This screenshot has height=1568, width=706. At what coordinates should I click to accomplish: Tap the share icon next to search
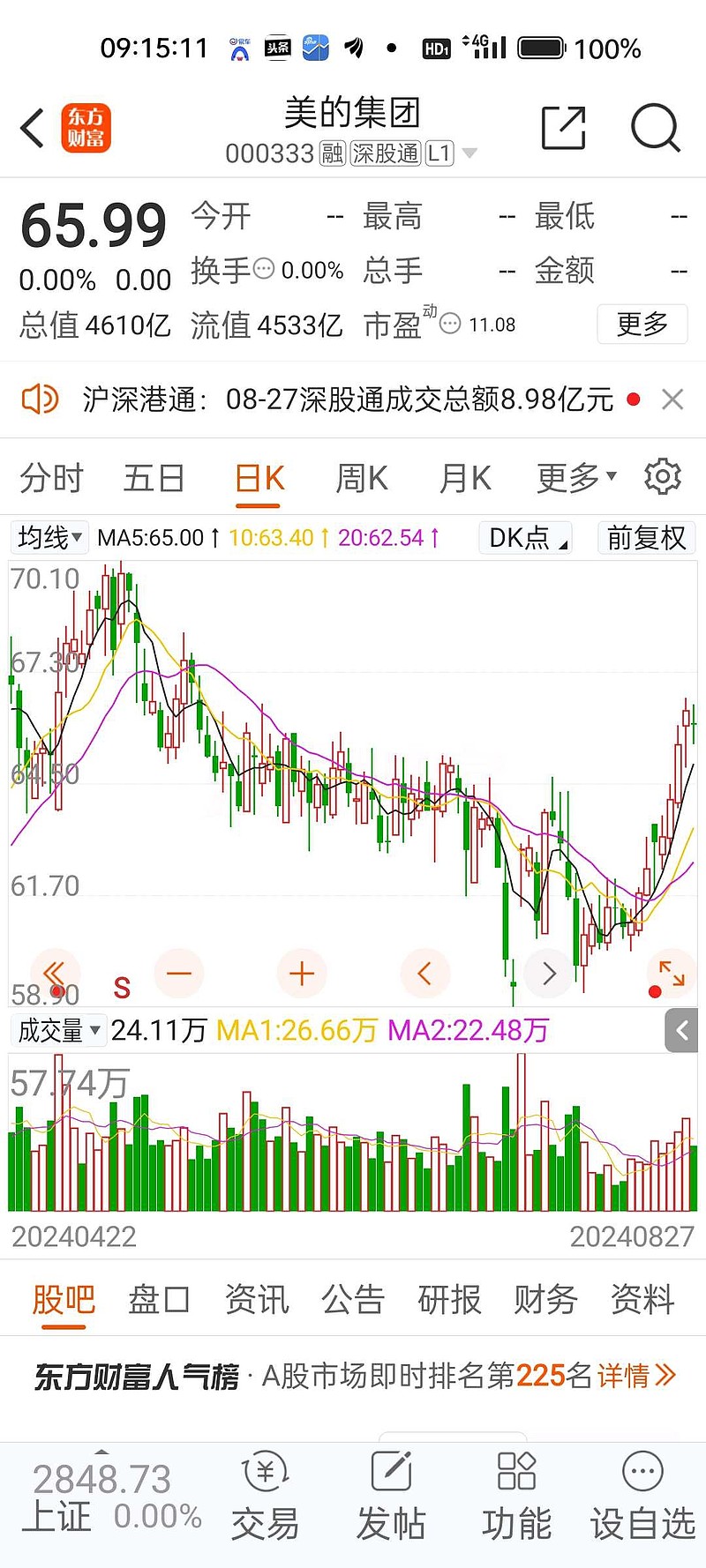pyautogui.click(x=564, y=128)
